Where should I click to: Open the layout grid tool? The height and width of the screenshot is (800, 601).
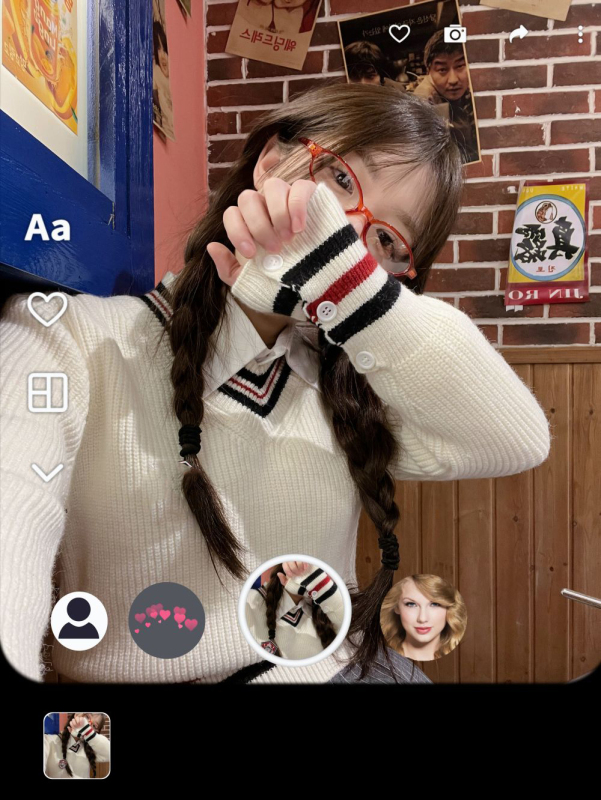click(x=47, y=392)
